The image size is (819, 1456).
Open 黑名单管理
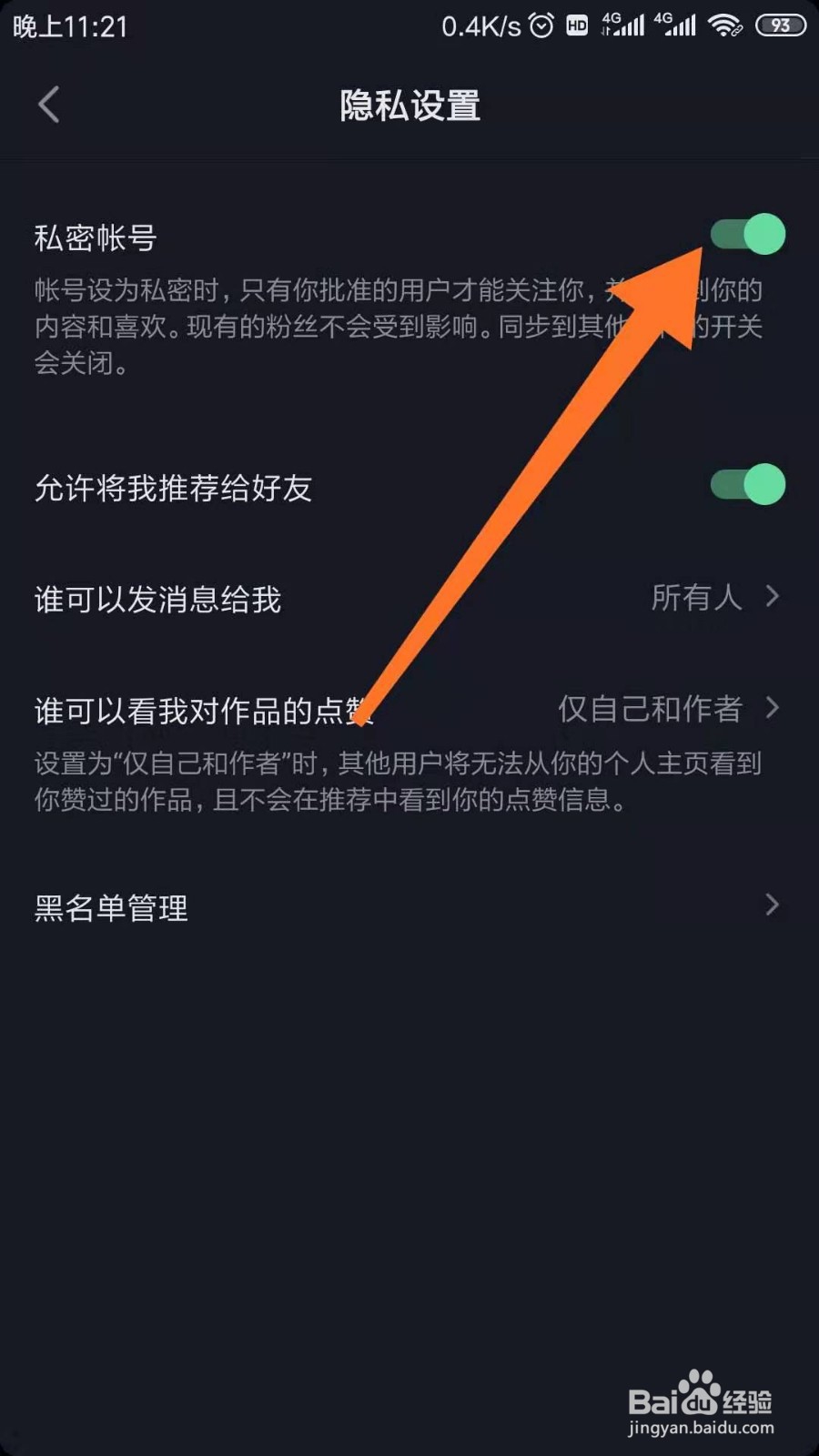pyautogui.click(x=109, y=907)
